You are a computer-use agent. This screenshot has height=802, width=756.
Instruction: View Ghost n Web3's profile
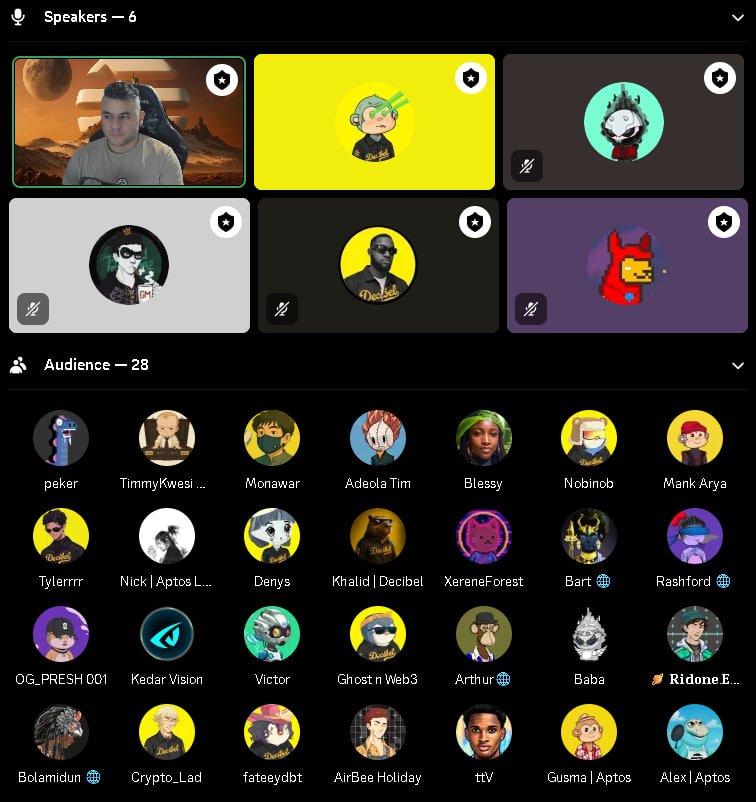pyautogui.click(x=378, y=635)
